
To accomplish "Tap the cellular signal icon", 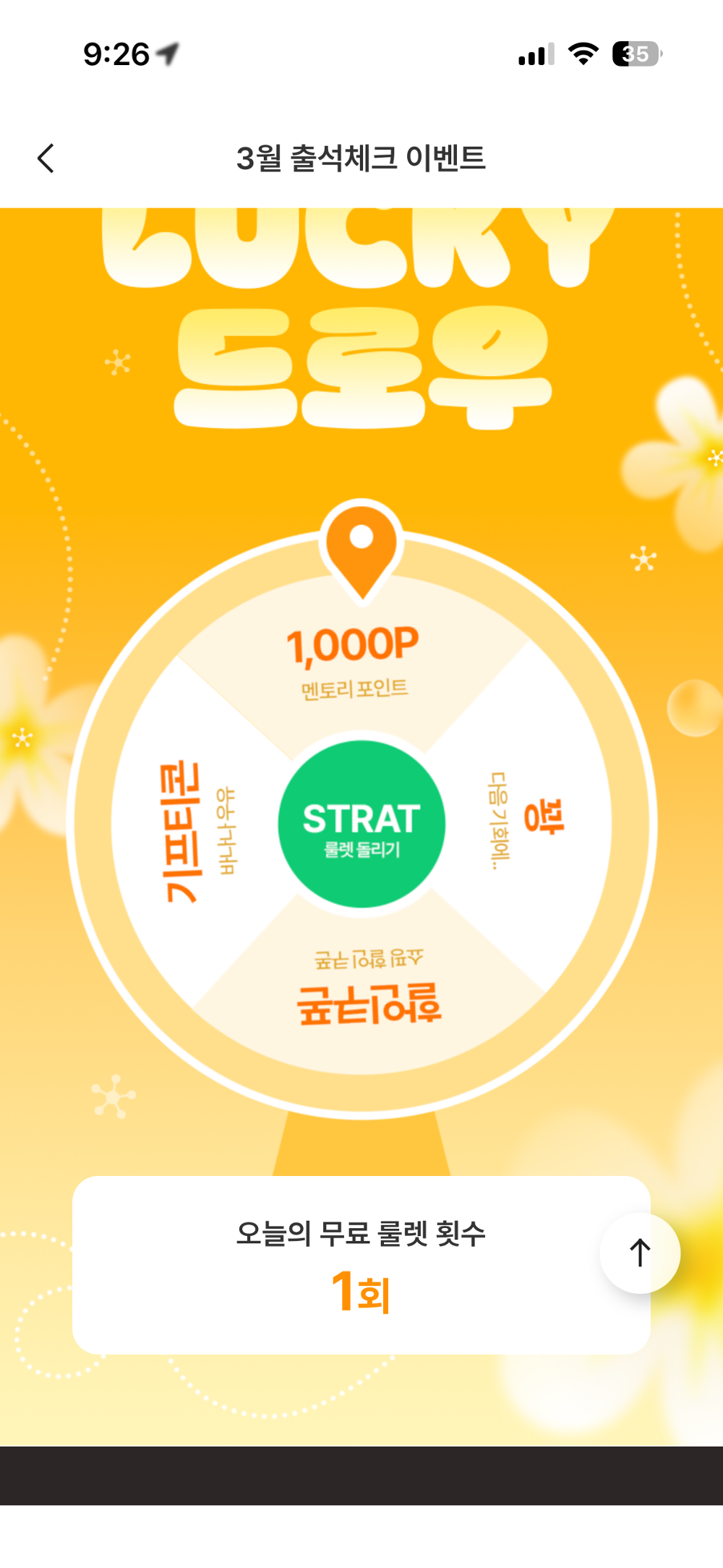I will pyautogui.click(x=535, y=52).
